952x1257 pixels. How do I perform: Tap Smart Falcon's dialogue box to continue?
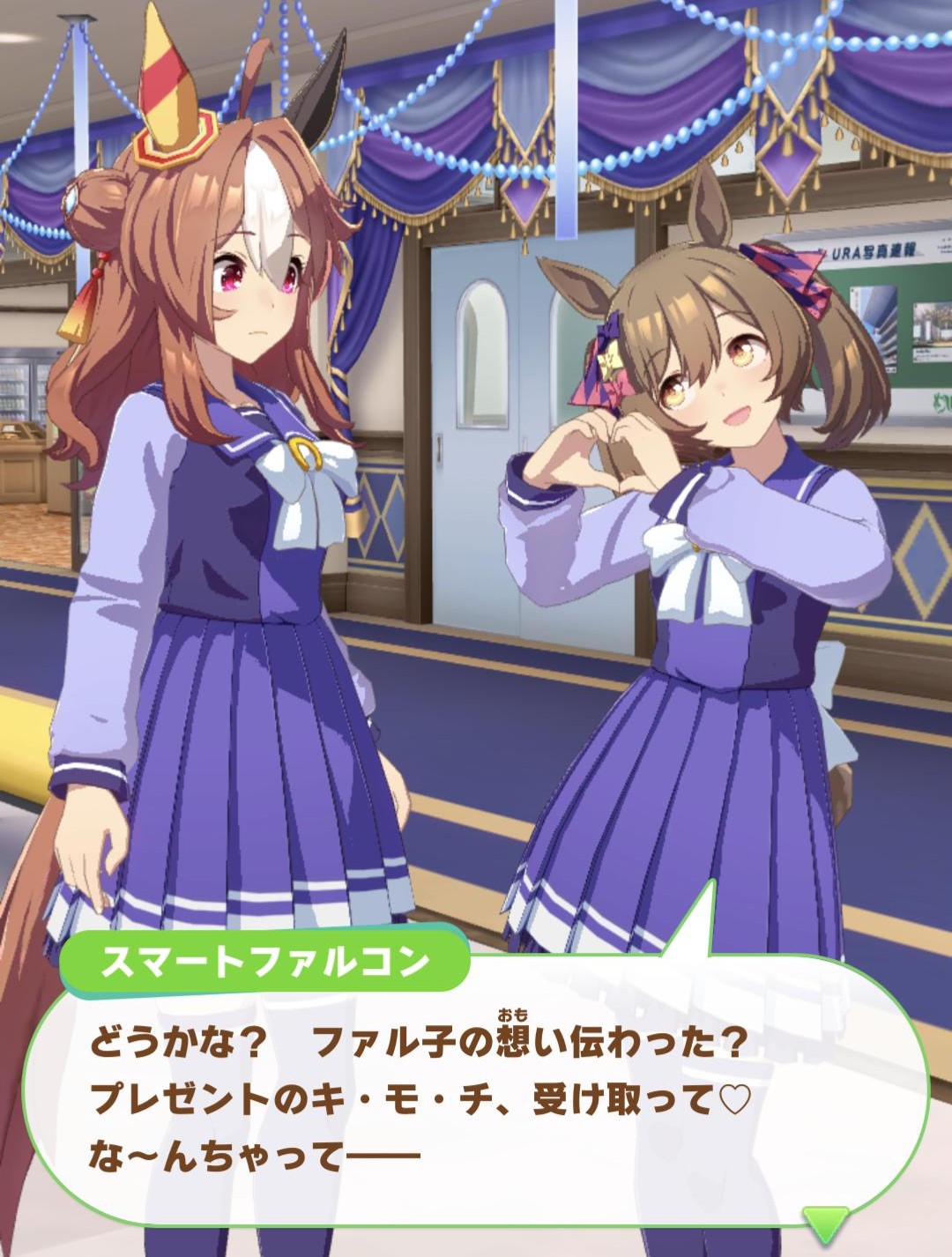pos(476,1089)
